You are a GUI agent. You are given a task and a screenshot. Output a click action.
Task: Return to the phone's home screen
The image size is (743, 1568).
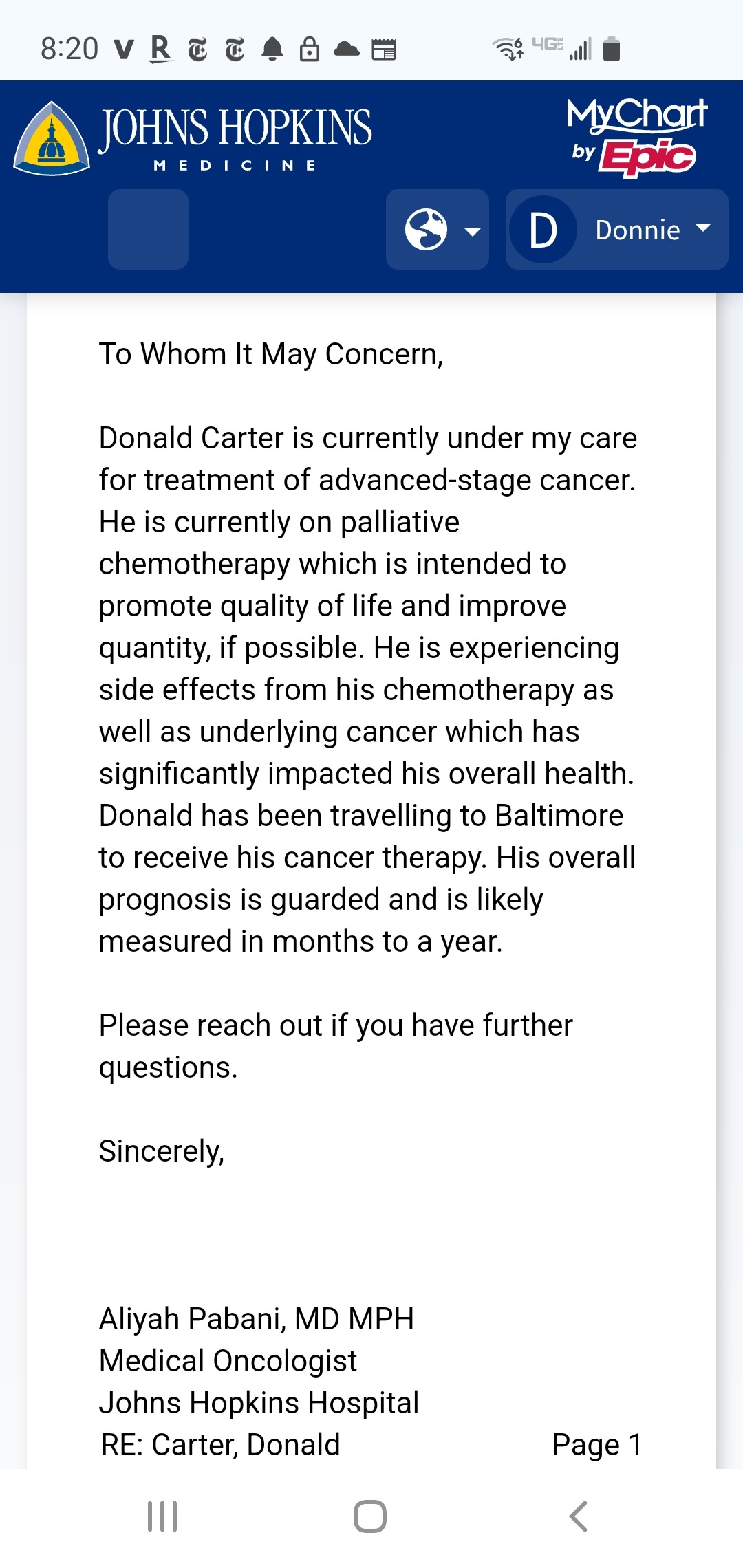pyautogui.click(x=370, y=1516)
